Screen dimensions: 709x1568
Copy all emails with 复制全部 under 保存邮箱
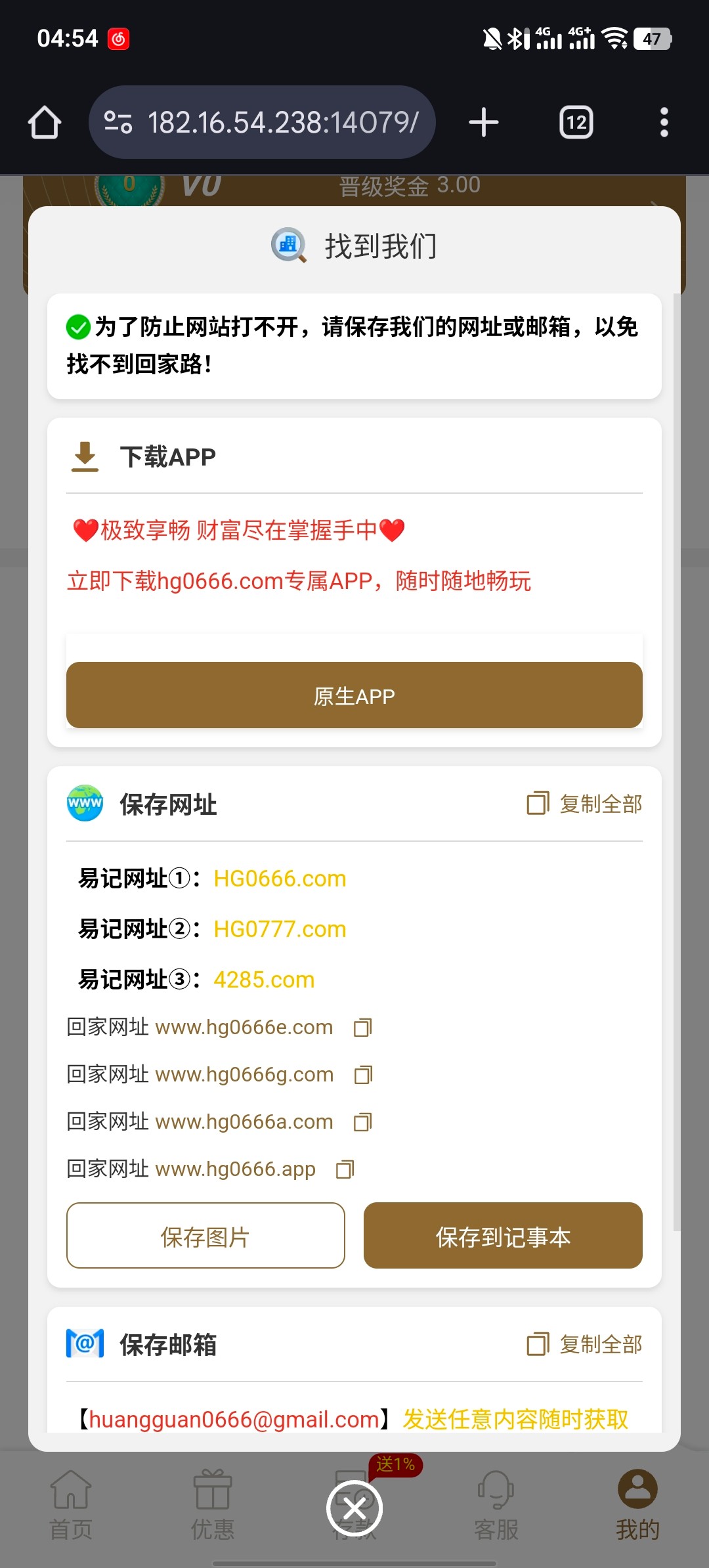coord(584,1344)
